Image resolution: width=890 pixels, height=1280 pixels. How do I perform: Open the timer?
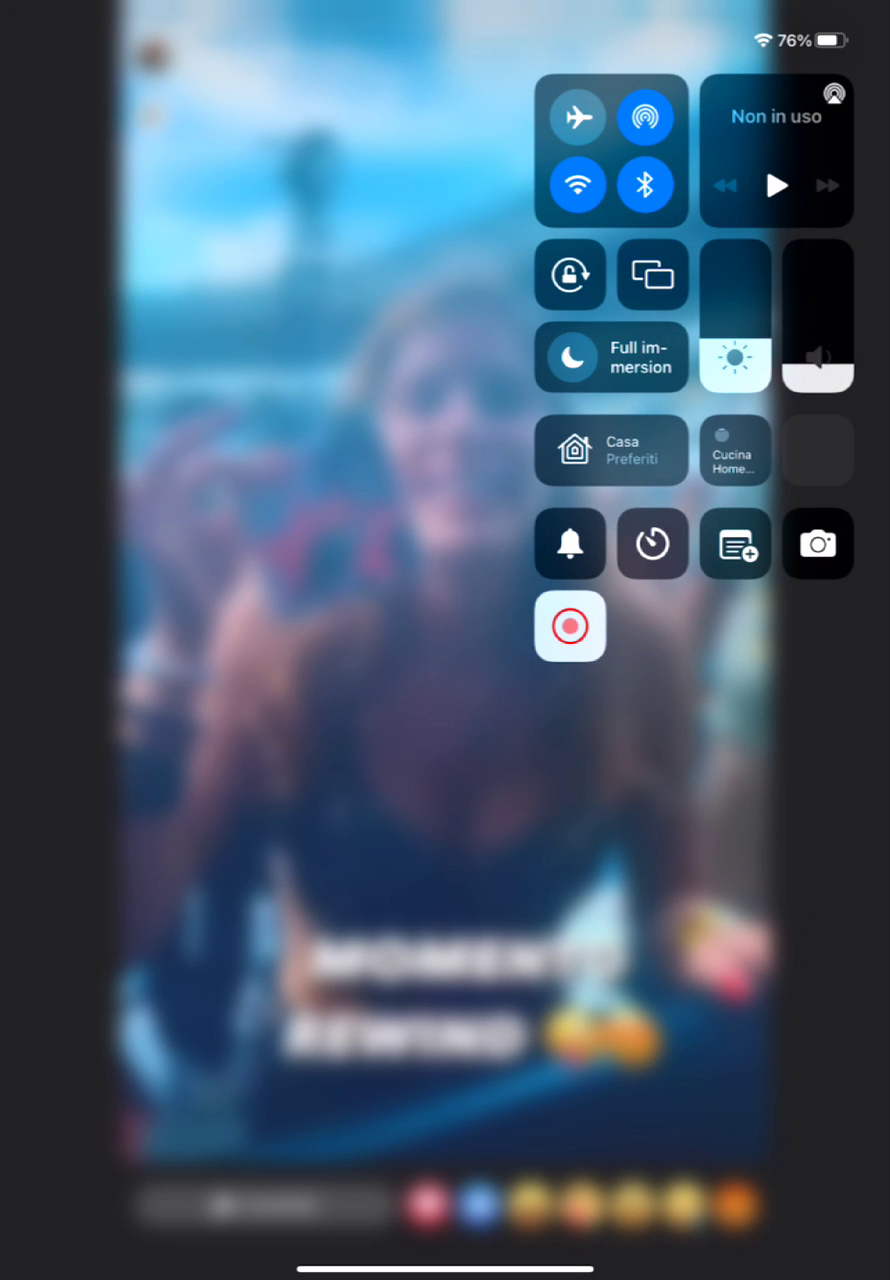coord(652,543)
